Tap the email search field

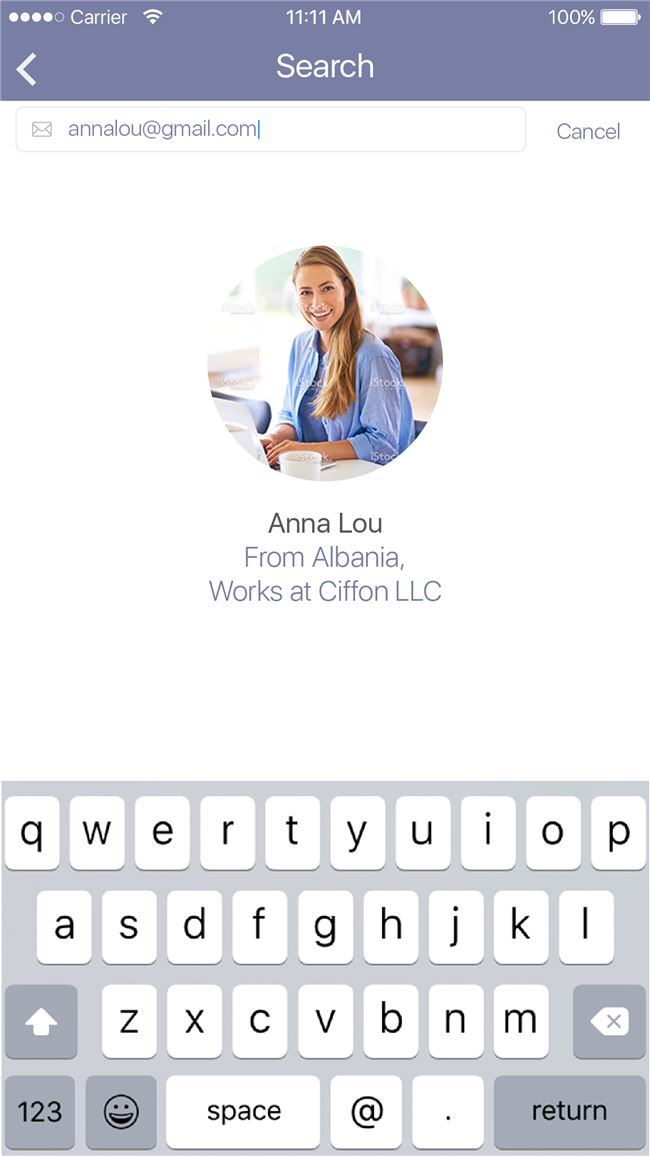(x=270, y=130)
